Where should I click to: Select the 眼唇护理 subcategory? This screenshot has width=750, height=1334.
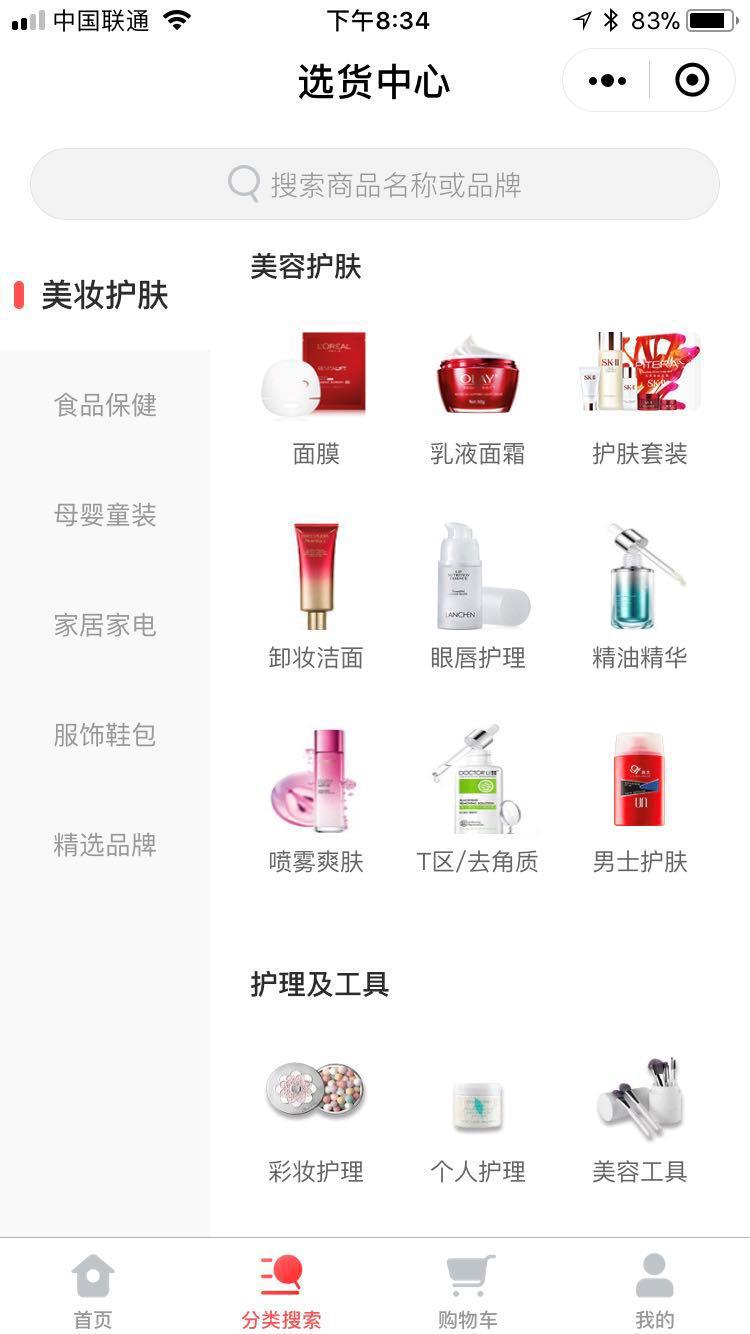click(477, 595)
